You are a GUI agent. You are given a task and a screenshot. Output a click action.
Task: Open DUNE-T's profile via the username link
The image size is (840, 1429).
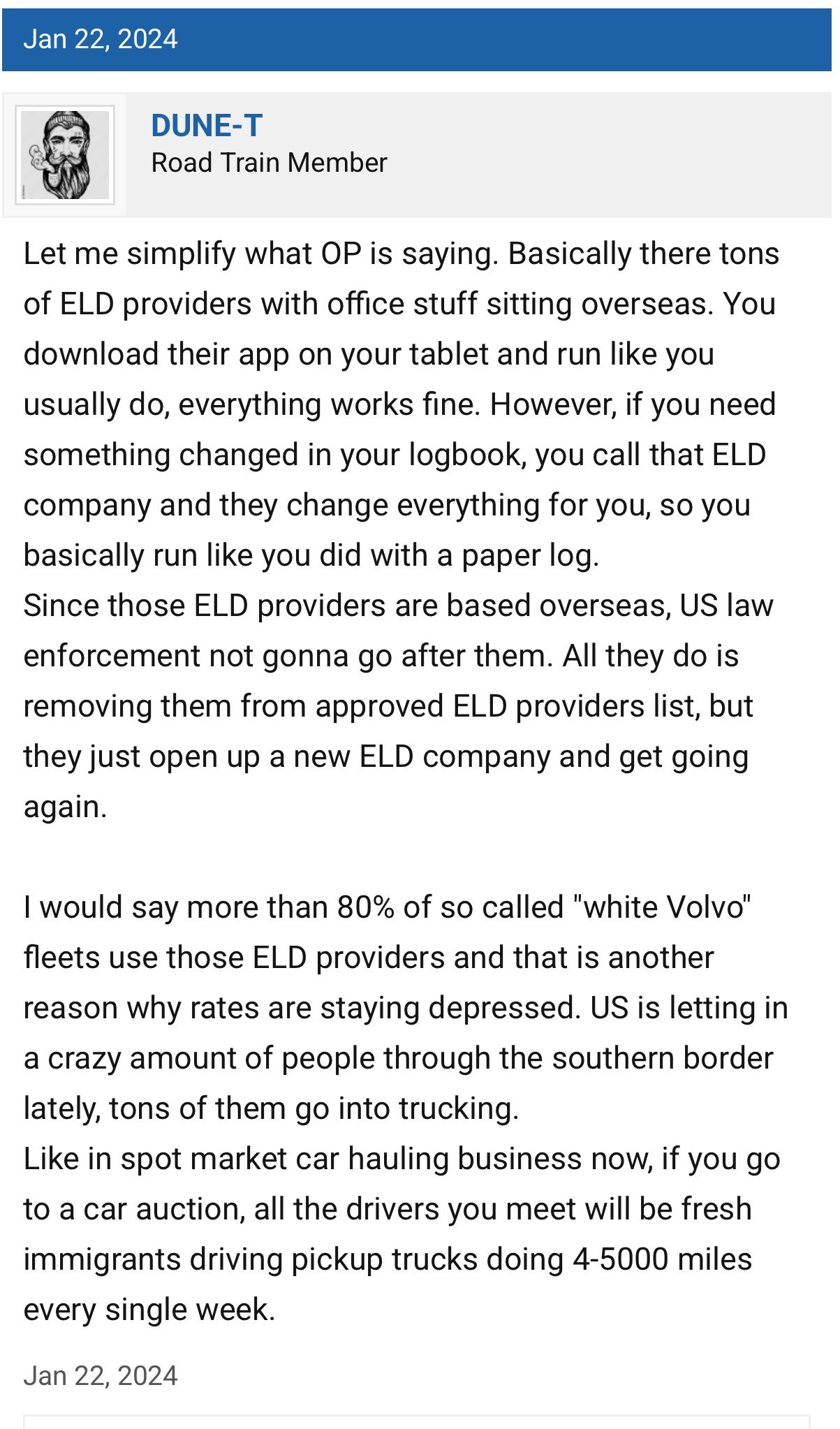207,126
